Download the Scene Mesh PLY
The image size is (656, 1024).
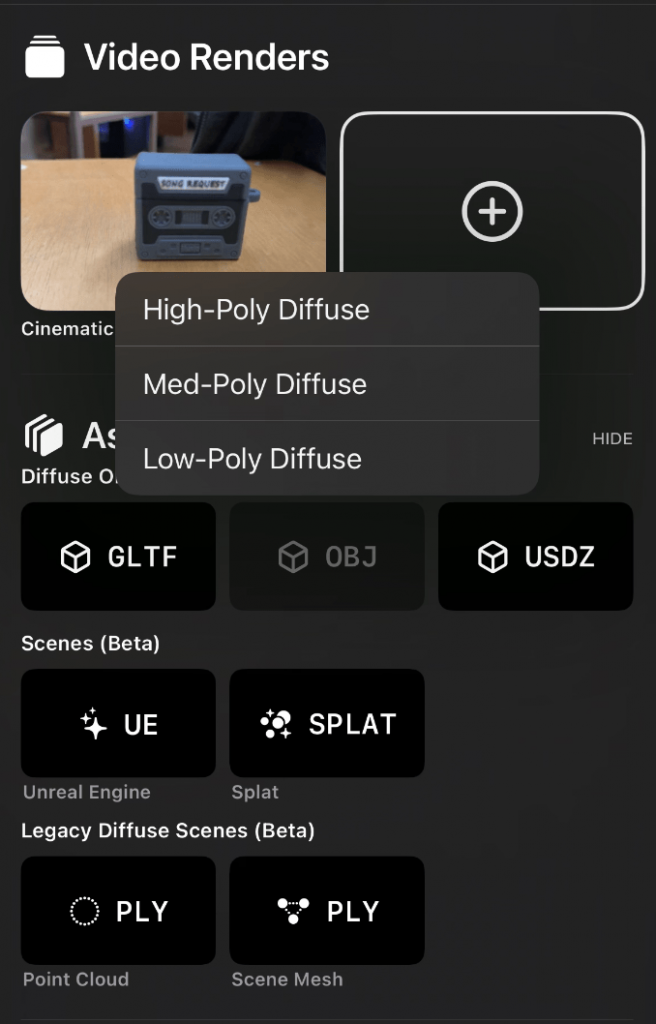click(x=327, y=911)
